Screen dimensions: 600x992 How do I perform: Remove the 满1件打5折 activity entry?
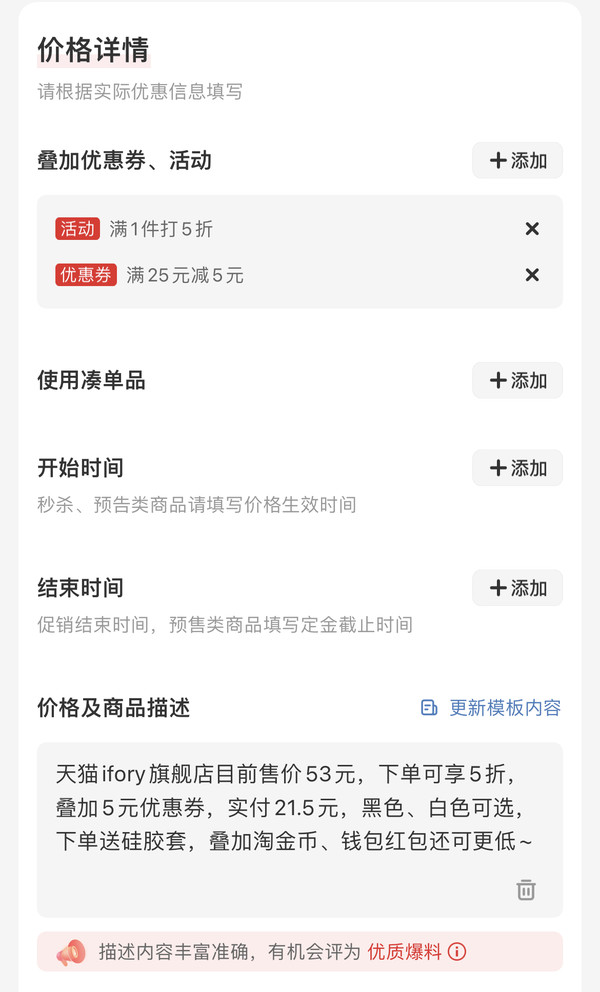[x=532, y=228]
